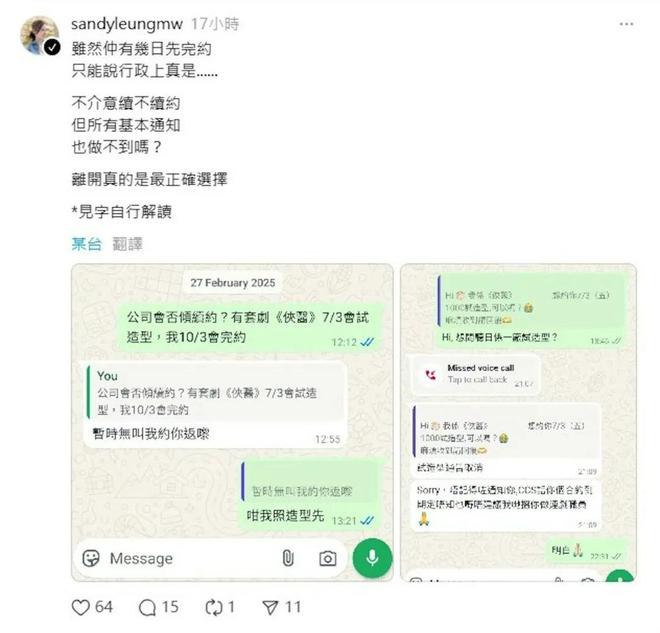Open sandyleungmw's profile avatar
Screen dimensions: 660x633
(39, 35)
